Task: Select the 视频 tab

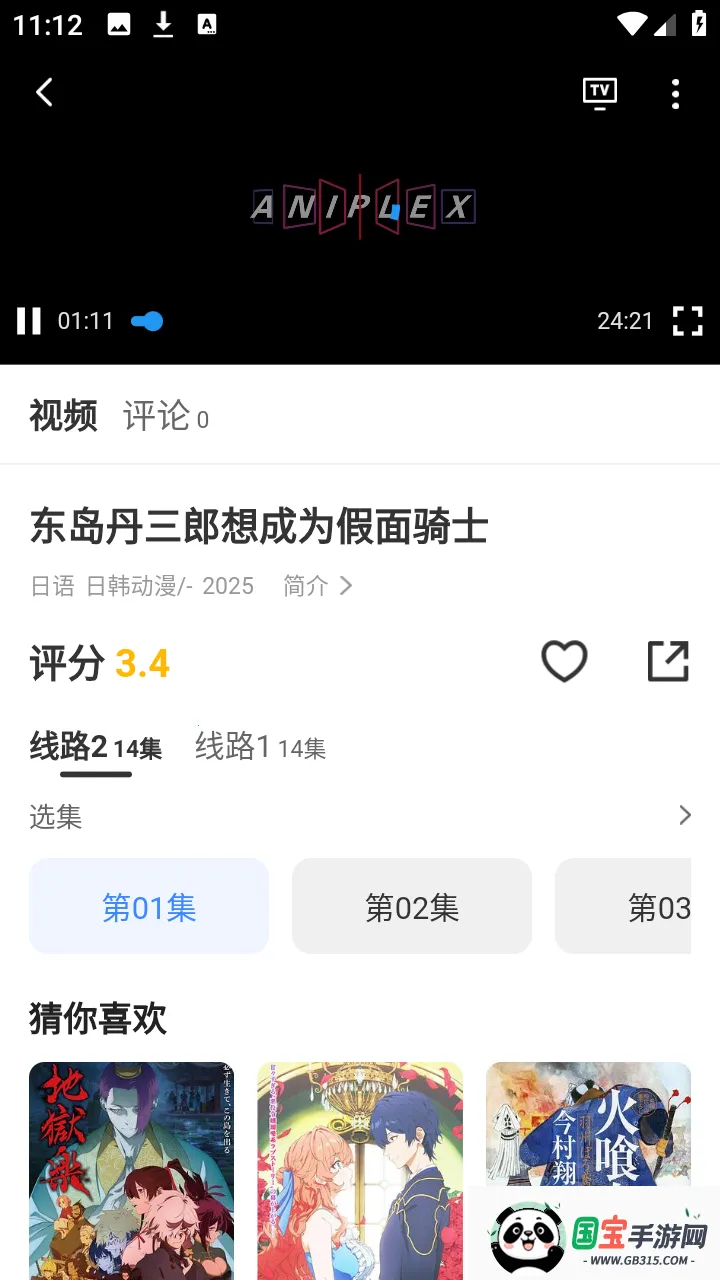Action: pos(63,416)
